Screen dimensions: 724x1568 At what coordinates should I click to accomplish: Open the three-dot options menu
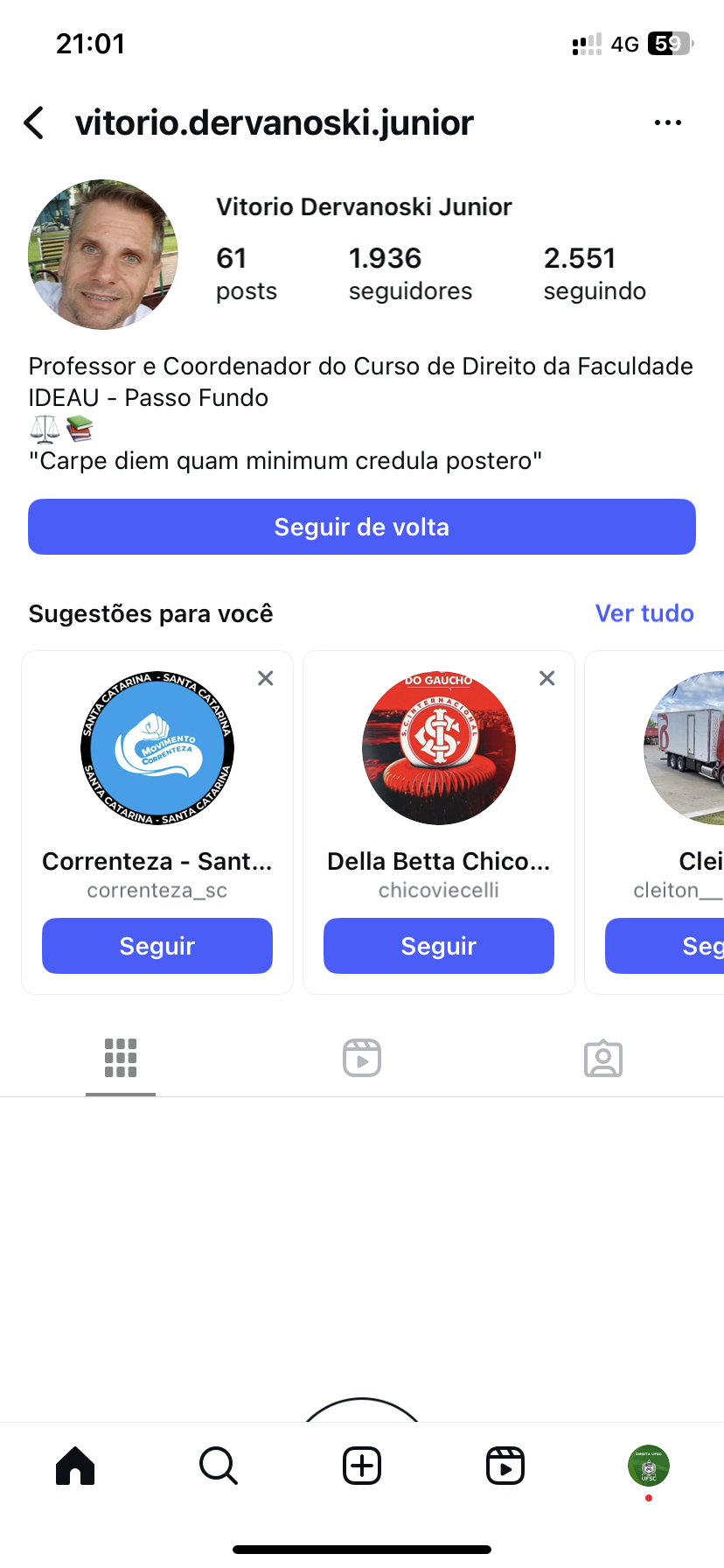point(668,123)
